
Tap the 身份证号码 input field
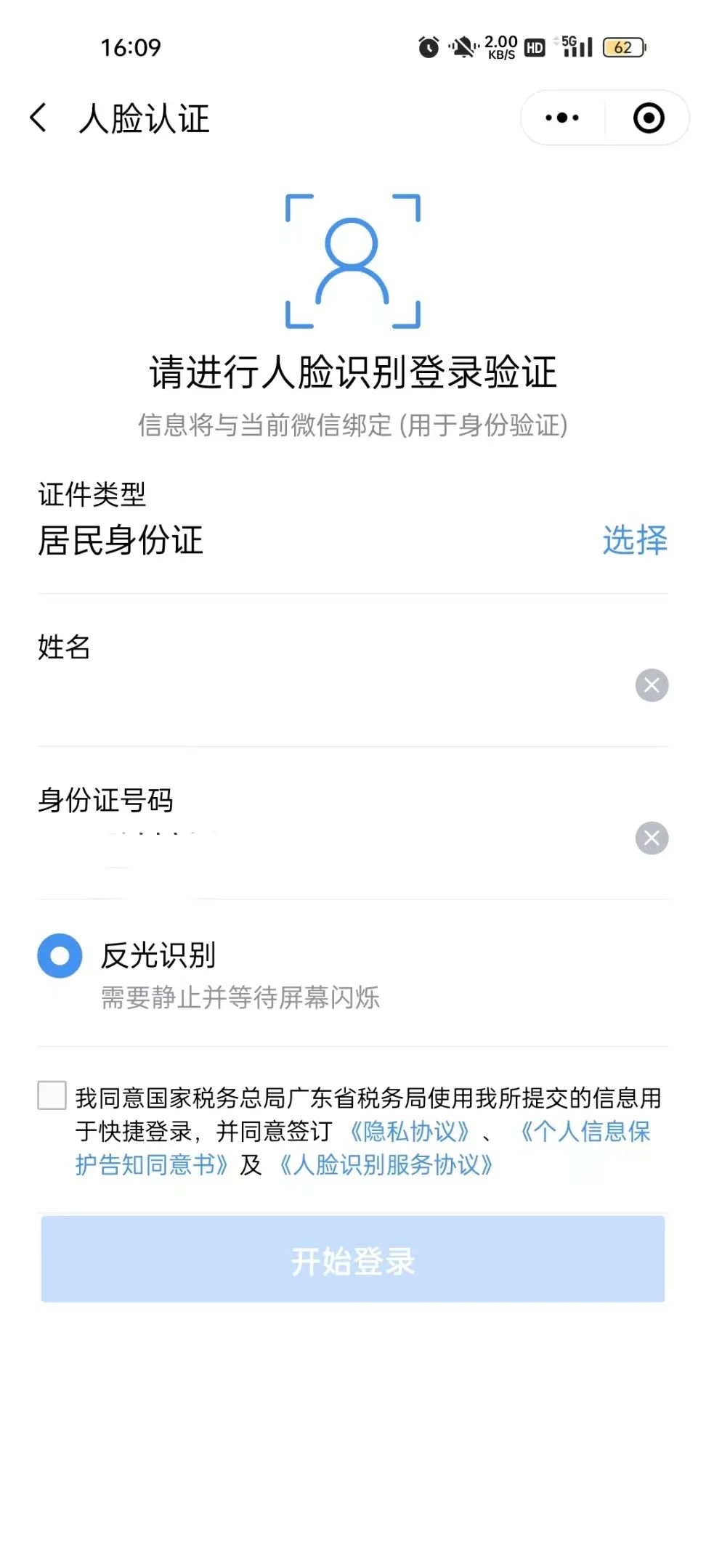(334, 838)
